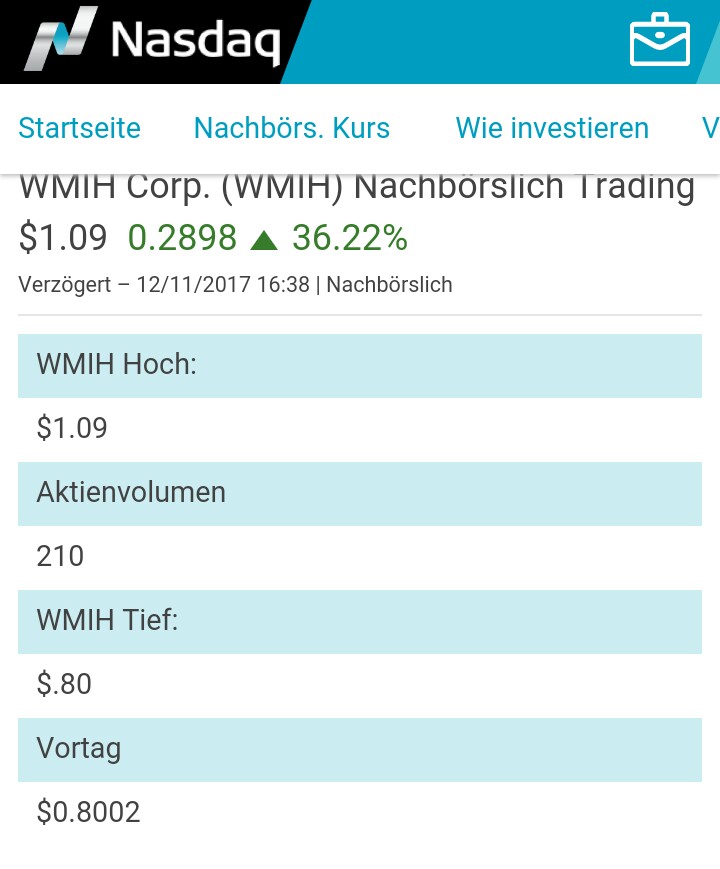Select the 210 share volume value

coord(60,556)
